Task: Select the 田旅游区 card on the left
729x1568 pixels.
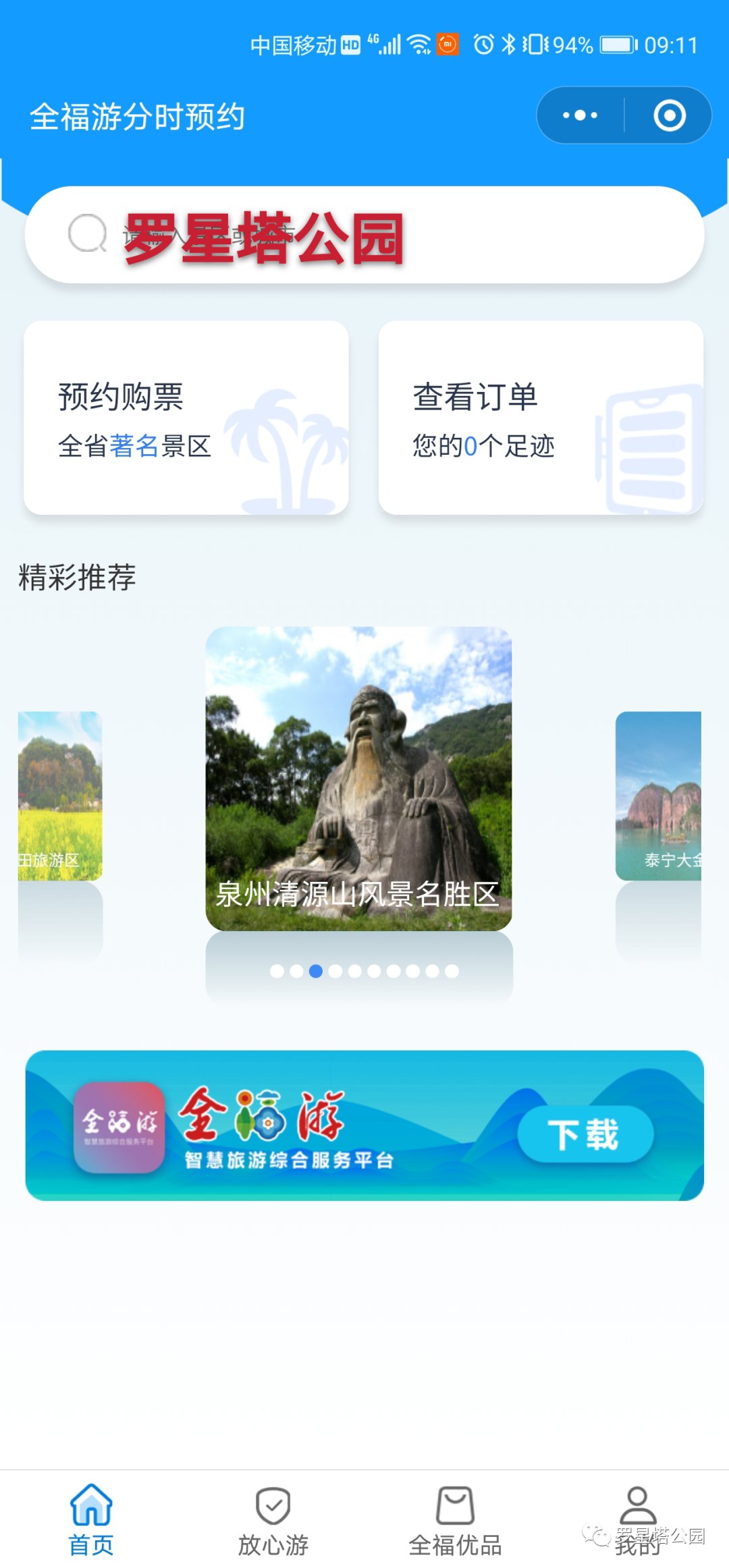Action: [x=60, y=796]
